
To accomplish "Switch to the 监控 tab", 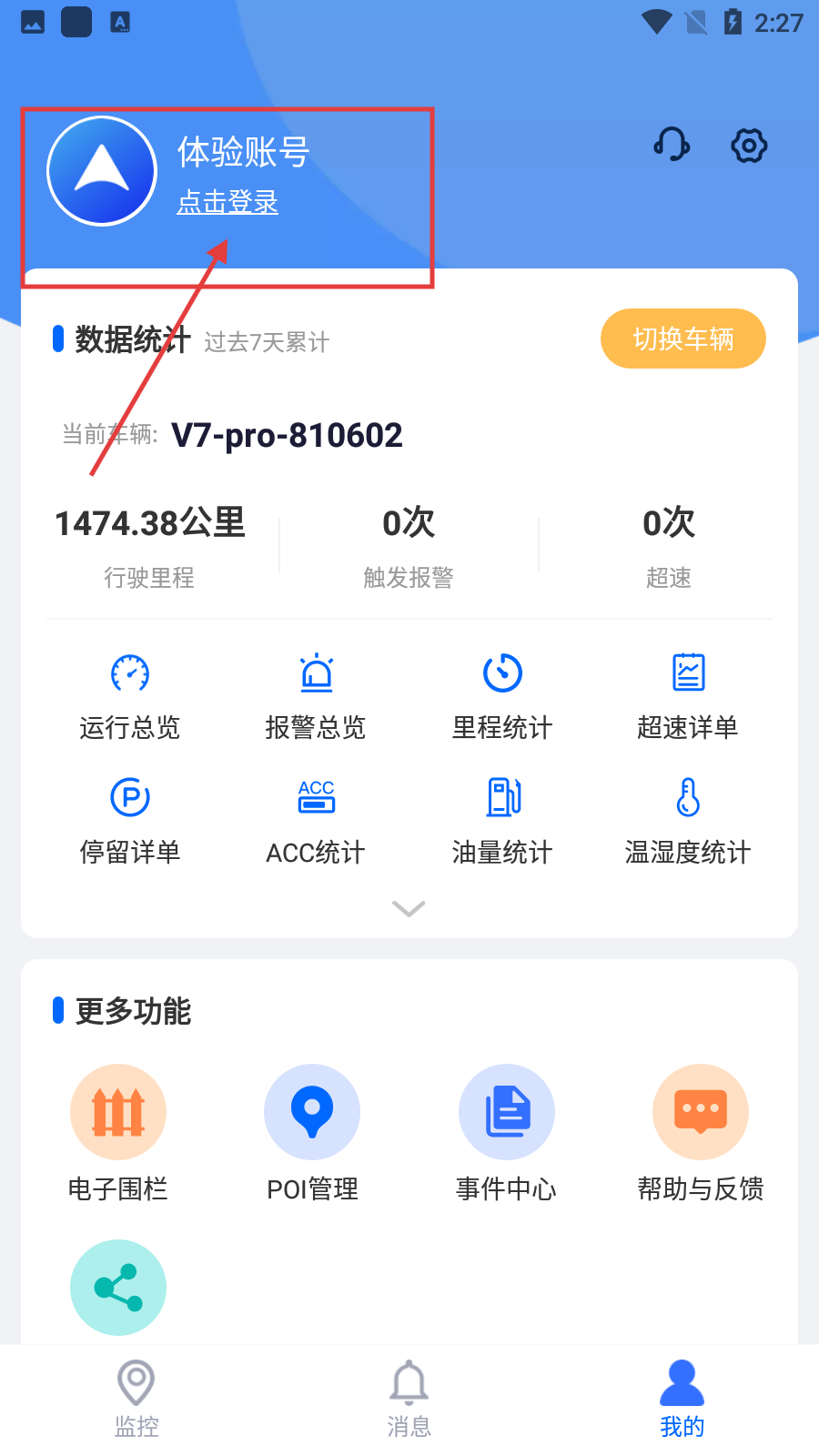I will click(136, 1399).
